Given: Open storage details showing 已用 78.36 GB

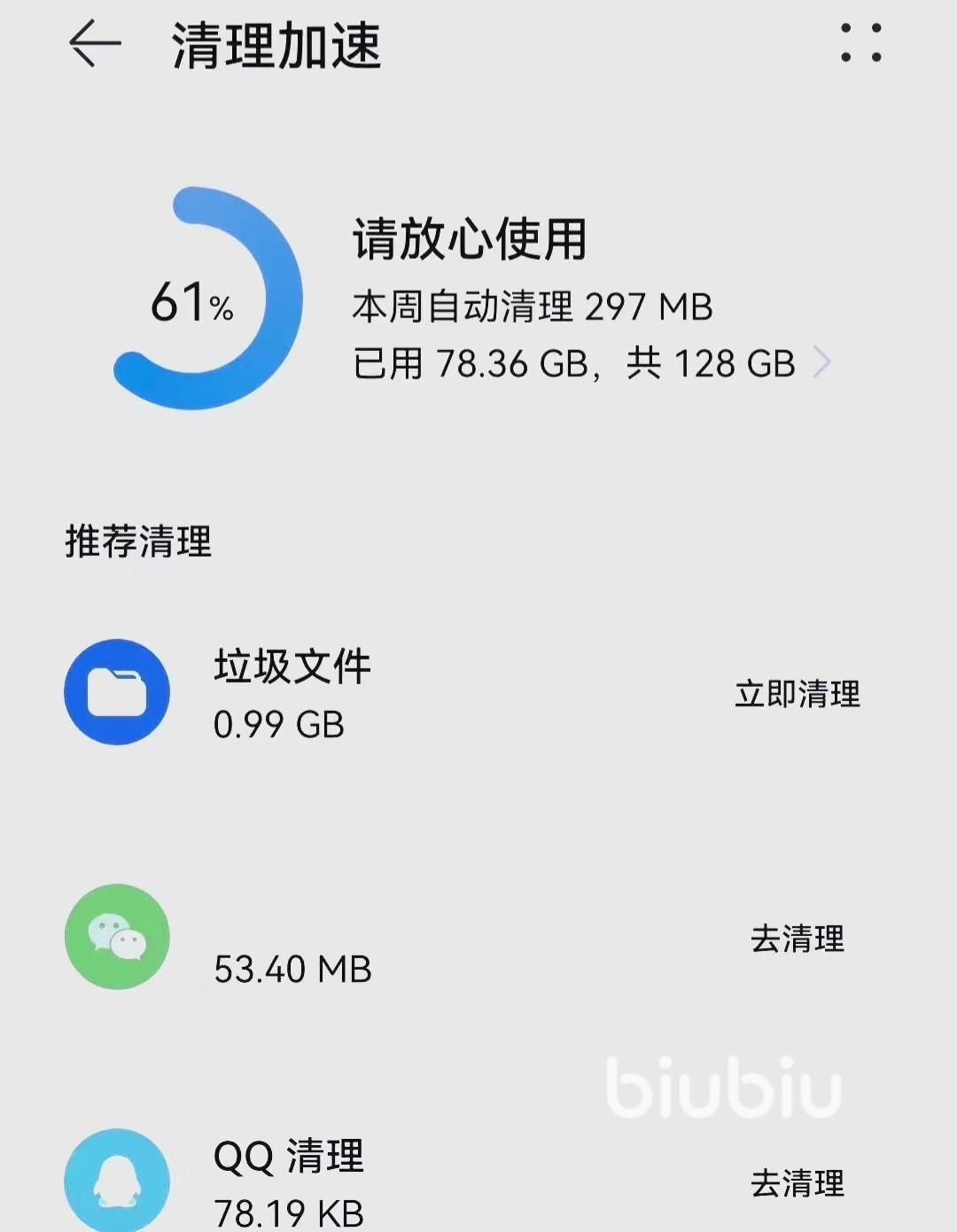Looking at the screenshot, I should coord(592,363).
